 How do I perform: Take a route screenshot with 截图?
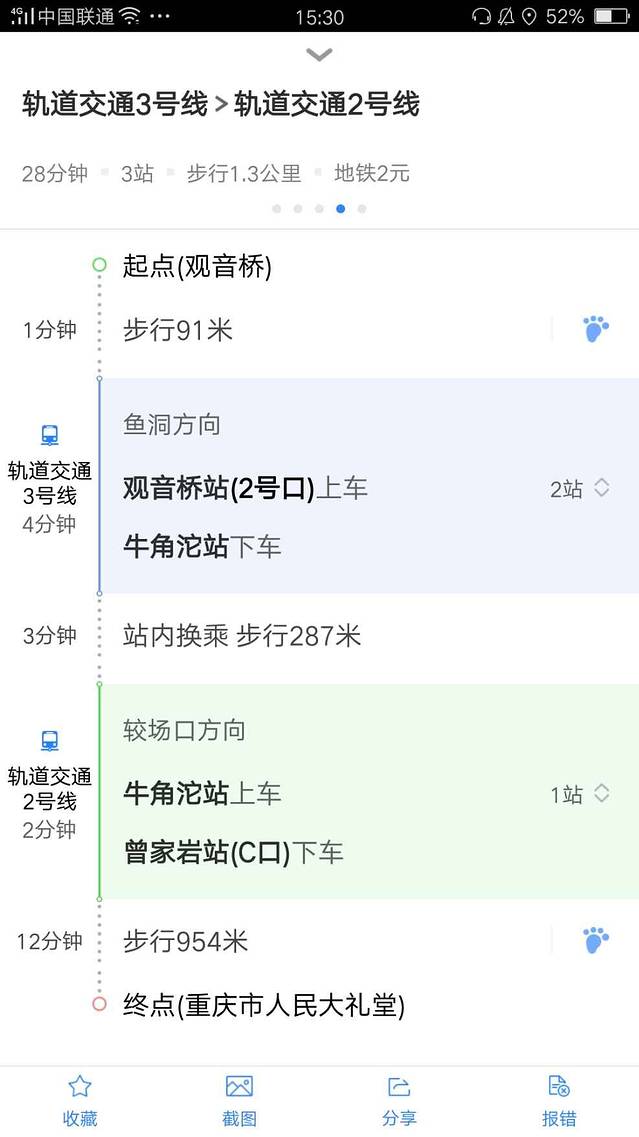pos(239,1100)
